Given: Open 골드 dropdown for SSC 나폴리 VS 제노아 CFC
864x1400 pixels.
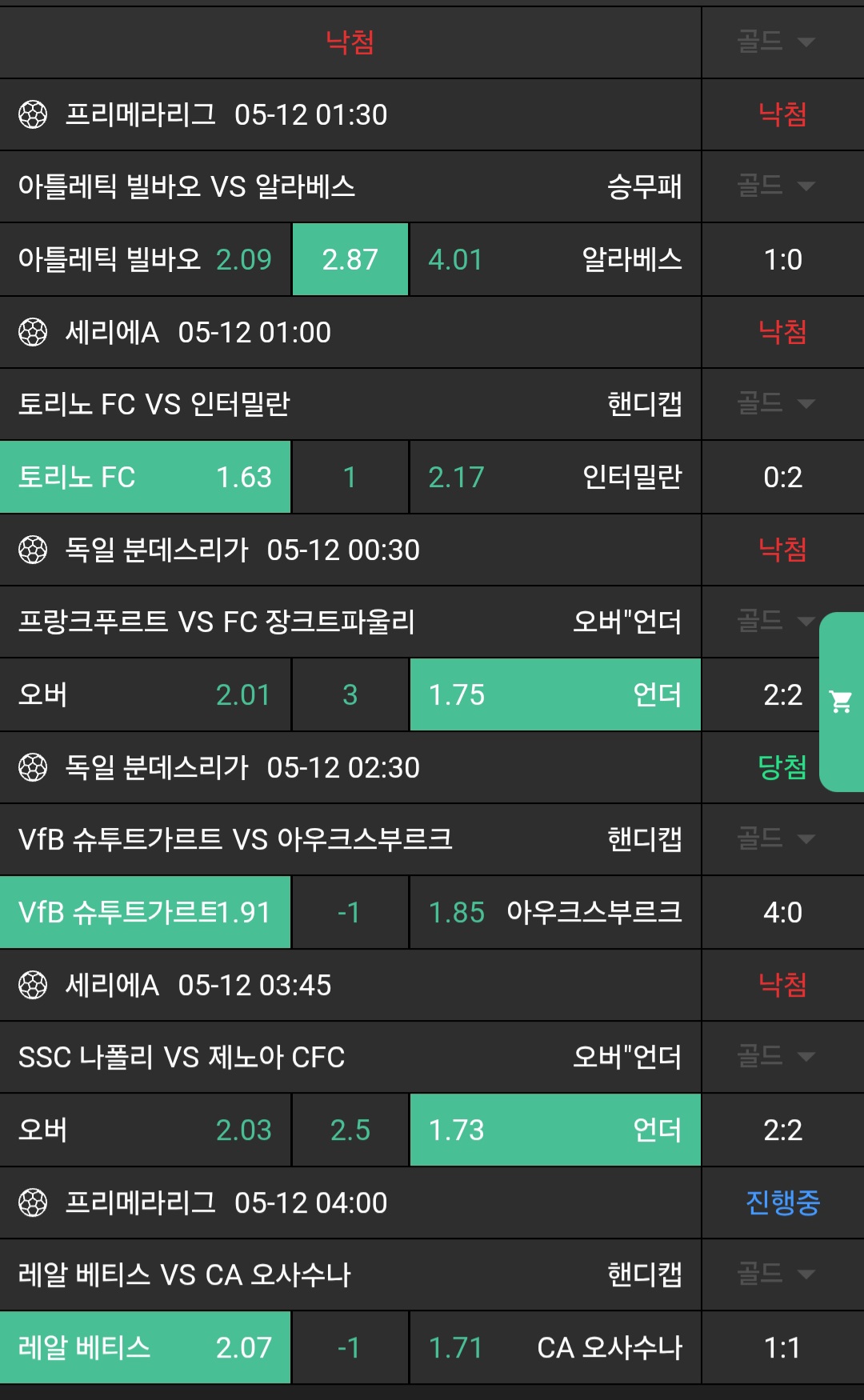Looking at the screenshot, I should pyautogui.click(x=775, y=1057).
